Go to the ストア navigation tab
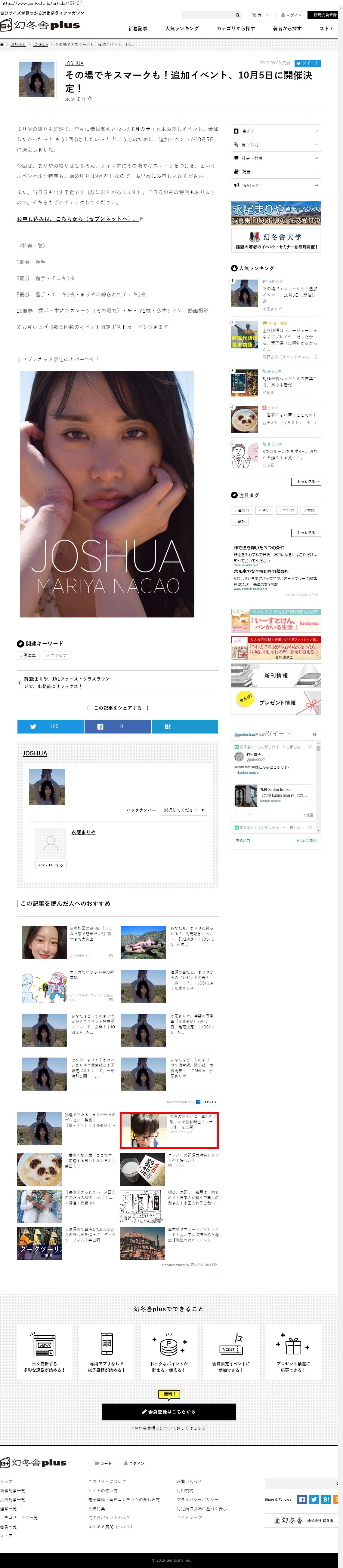 [326, 29]
